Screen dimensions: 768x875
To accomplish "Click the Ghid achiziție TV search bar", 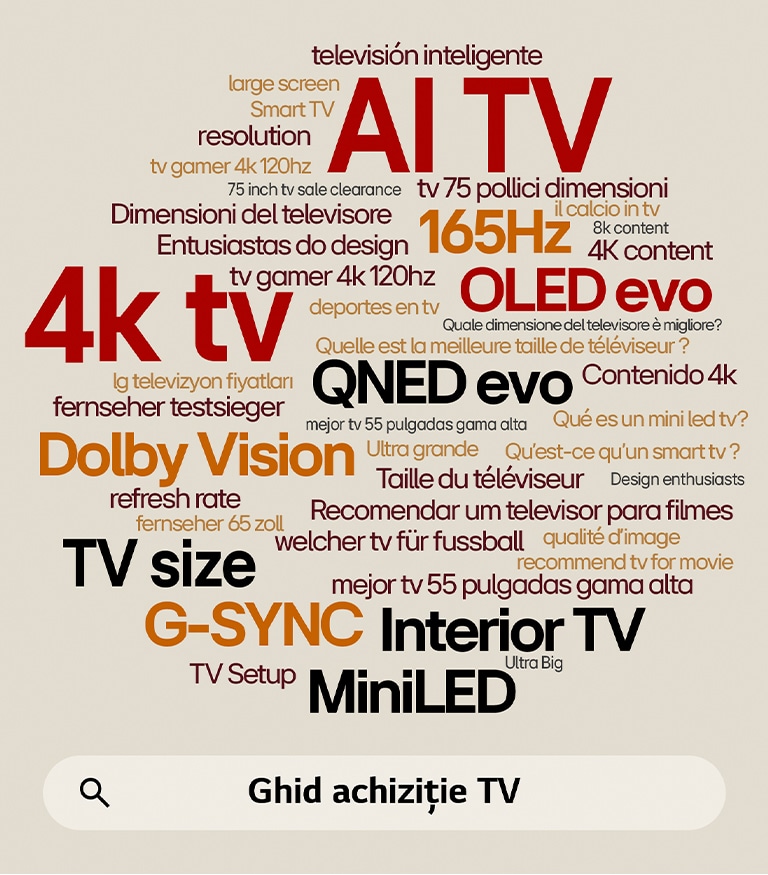I will pyautogui.click(x=384, y=789).
